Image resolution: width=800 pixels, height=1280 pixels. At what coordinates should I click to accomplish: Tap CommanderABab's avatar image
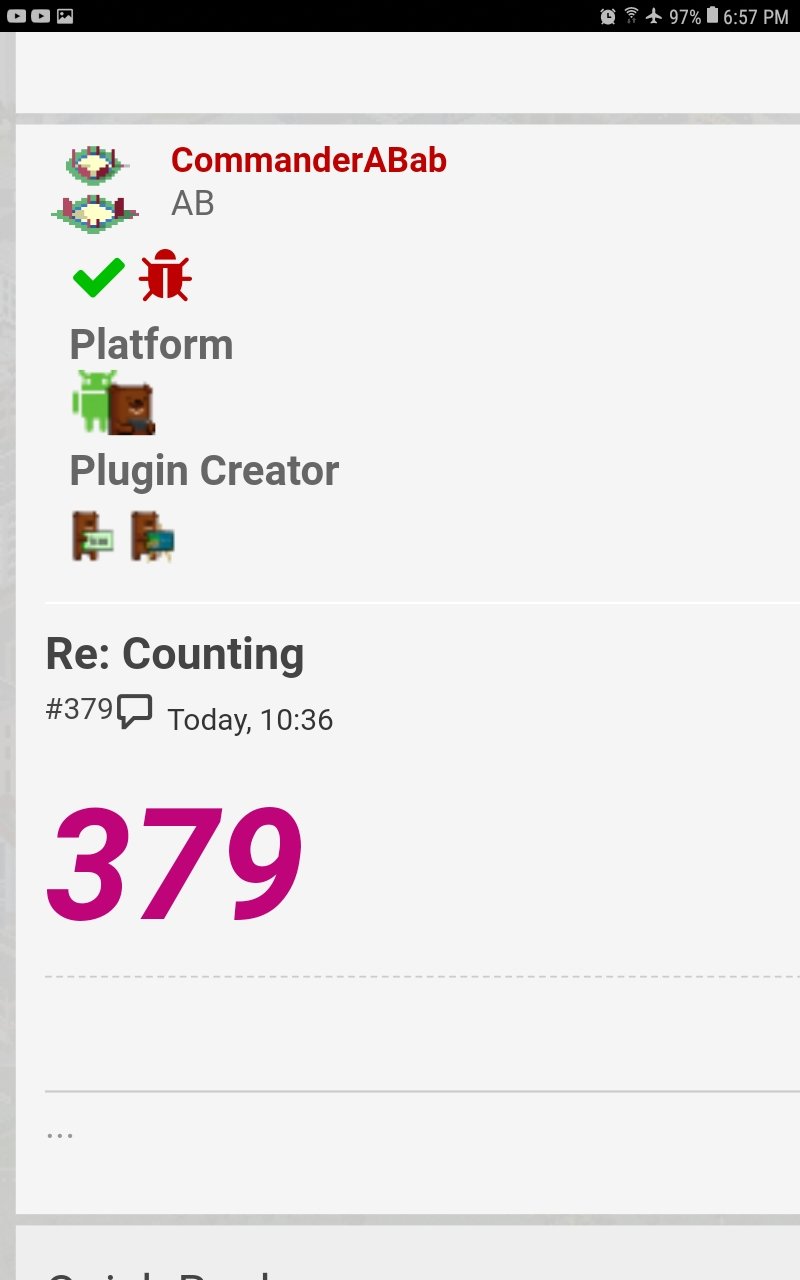pos(94,189)
